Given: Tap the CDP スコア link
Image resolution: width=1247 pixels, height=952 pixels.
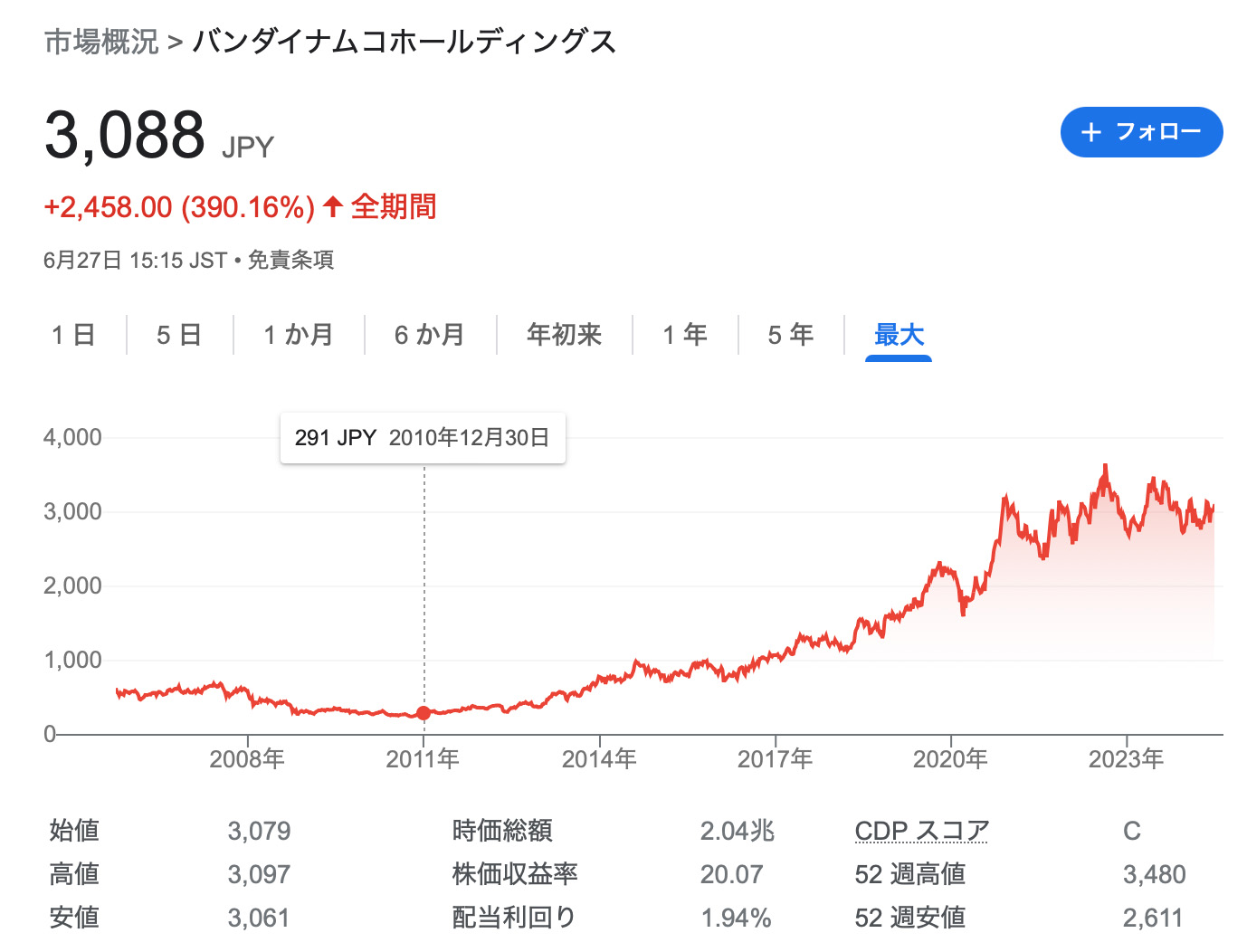Looking at the screenshot, I should point(921,831).
